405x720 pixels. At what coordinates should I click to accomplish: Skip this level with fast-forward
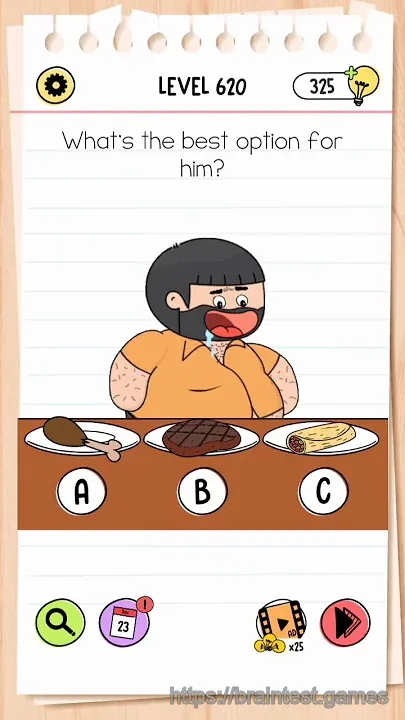point(345,623)
